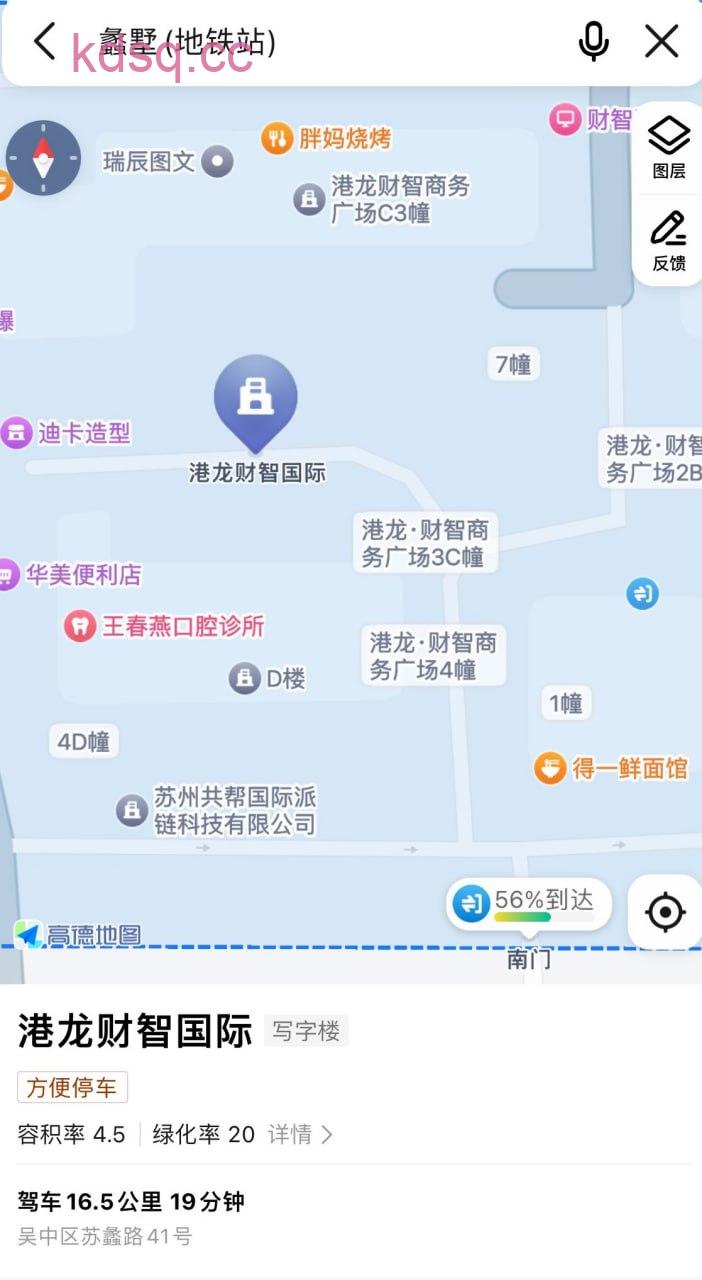Select the 得一鲜面馆 map marker
The width and height of the screenshot is (702, 1280).
550,768
